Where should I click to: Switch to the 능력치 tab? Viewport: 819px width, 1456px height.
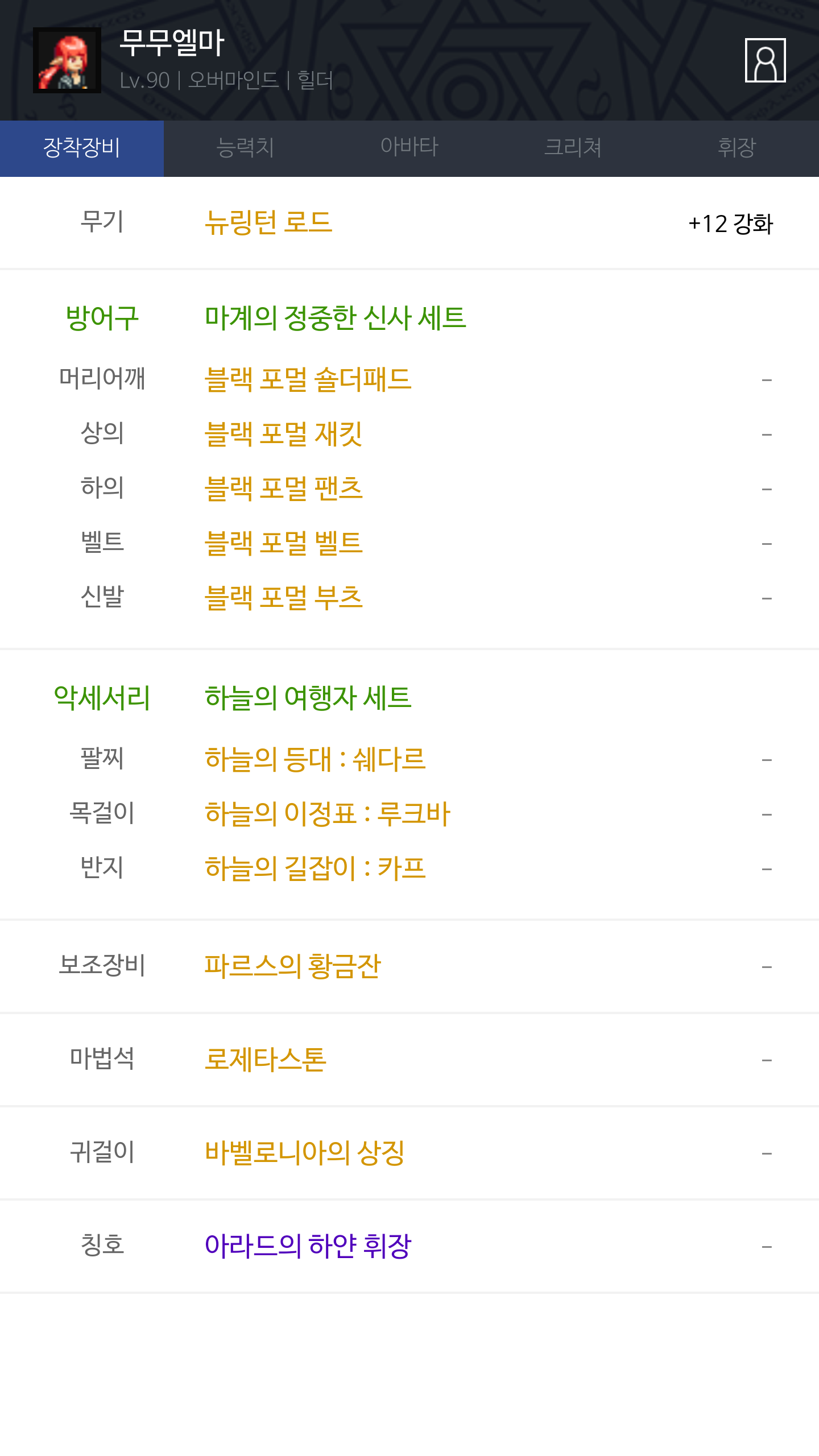pyautogui.click(x=246, y=148)
